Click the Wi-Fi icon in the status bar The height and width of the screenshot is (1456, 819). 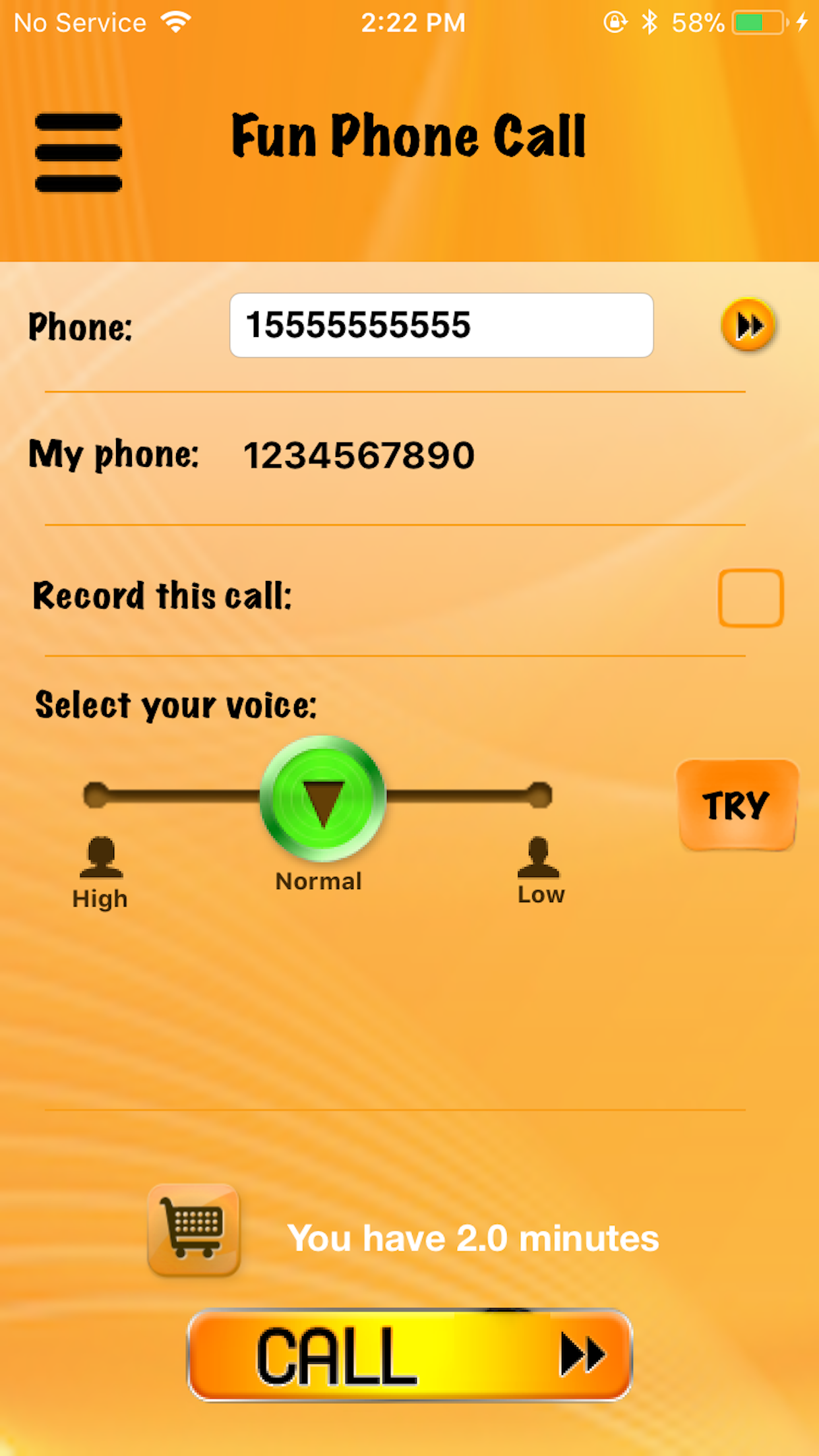coord(175,21)
